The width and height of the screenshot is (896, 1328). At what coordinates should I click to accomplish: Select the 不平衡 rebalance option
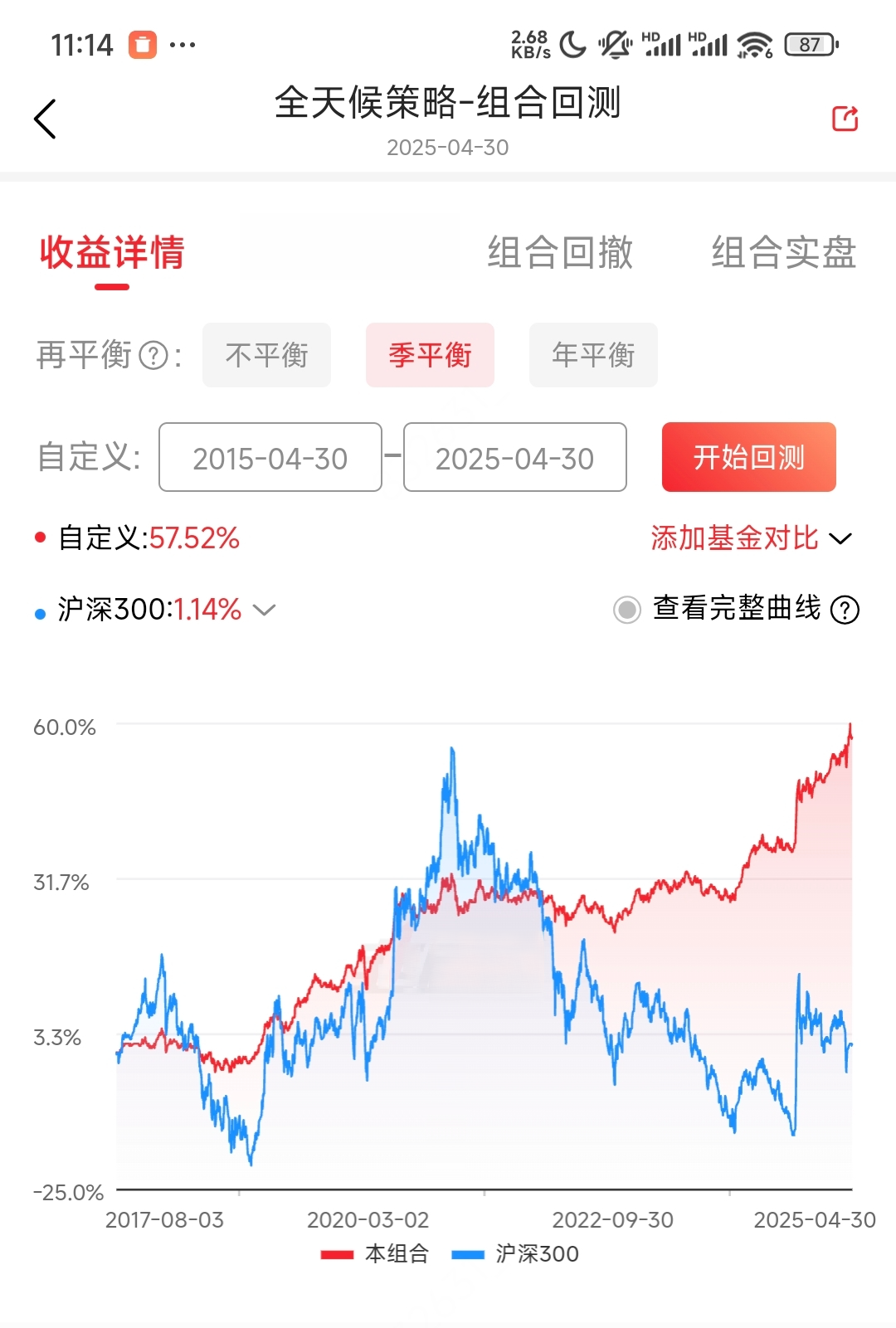point(266,355)
